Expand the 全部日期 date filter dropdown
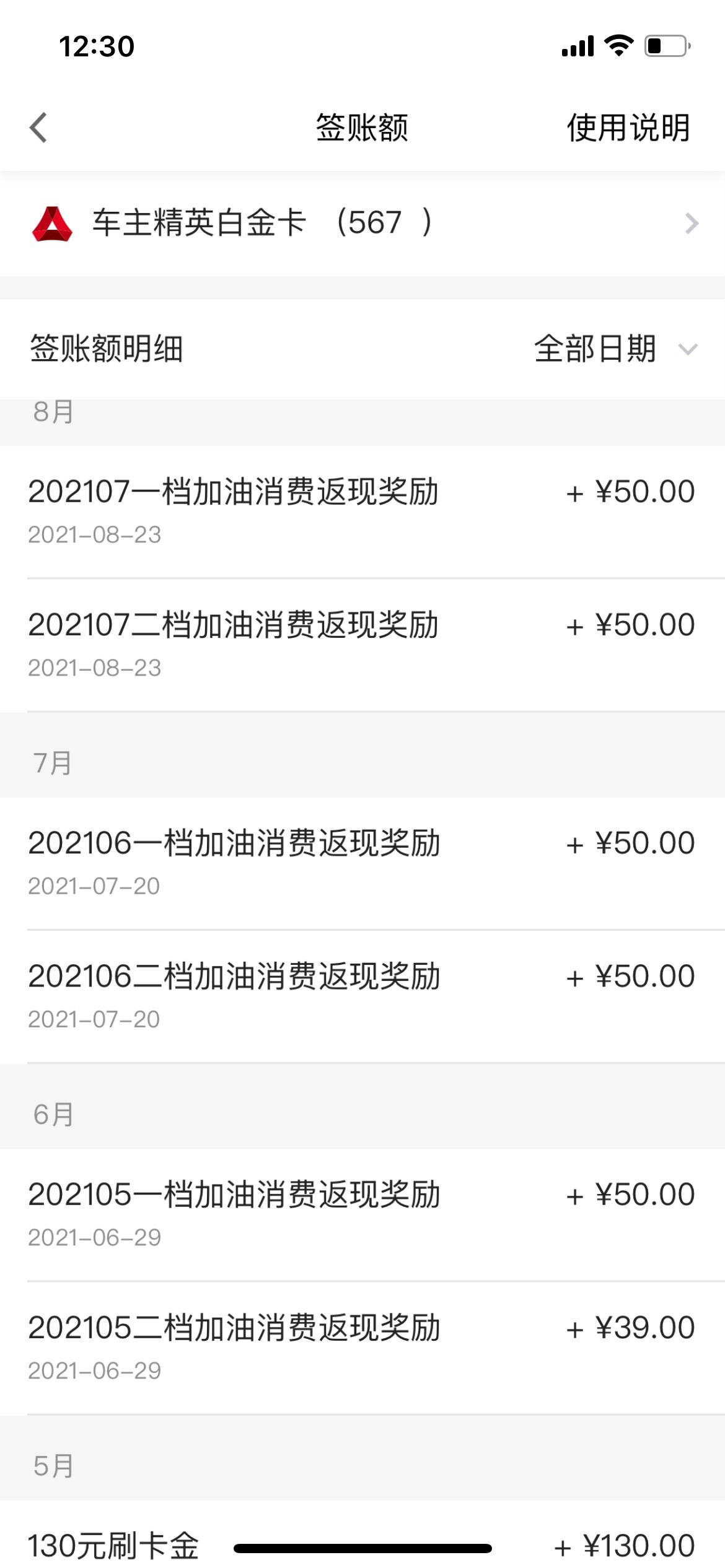 (x=616, y=349)
